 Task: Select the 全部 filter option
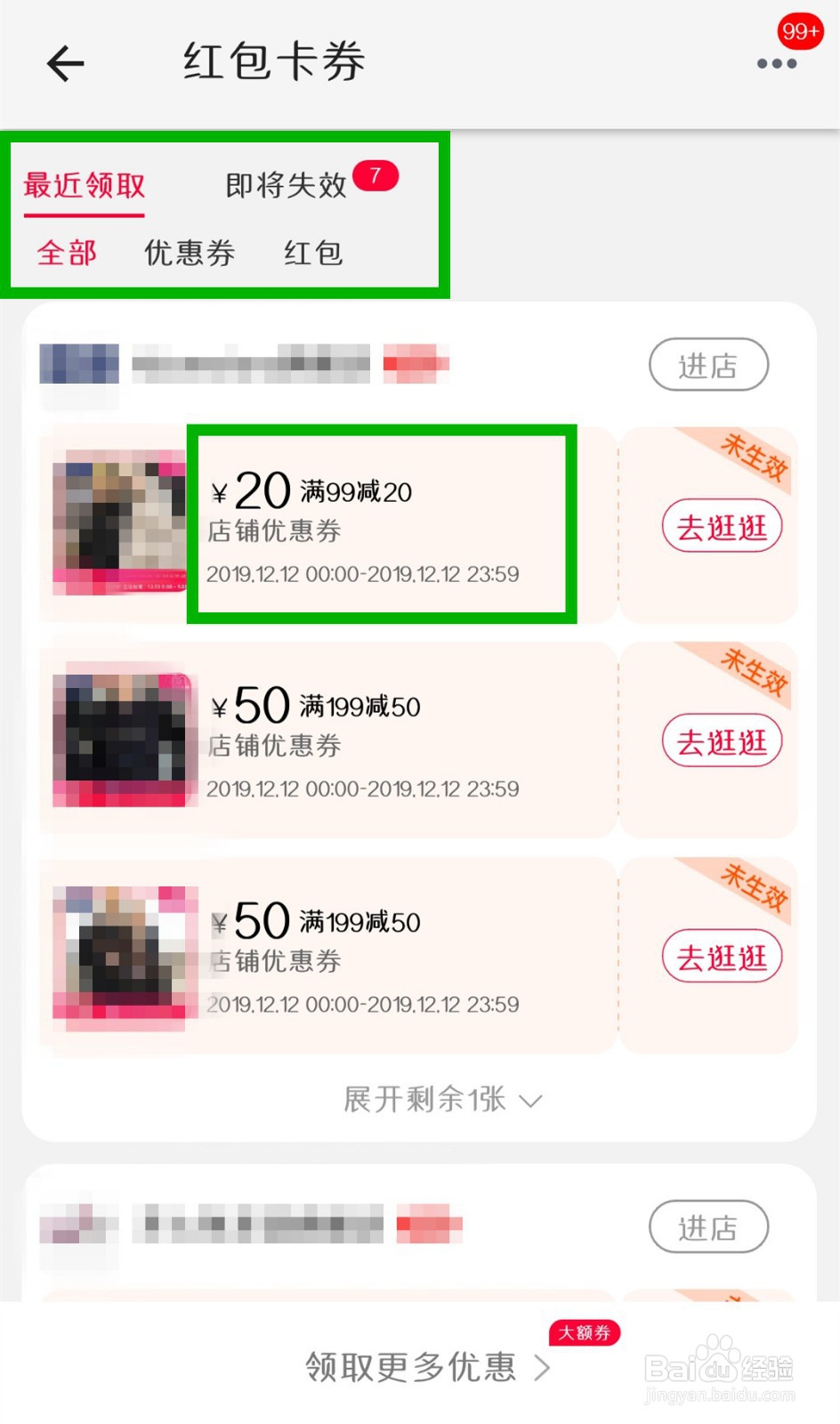pos(66,253)
